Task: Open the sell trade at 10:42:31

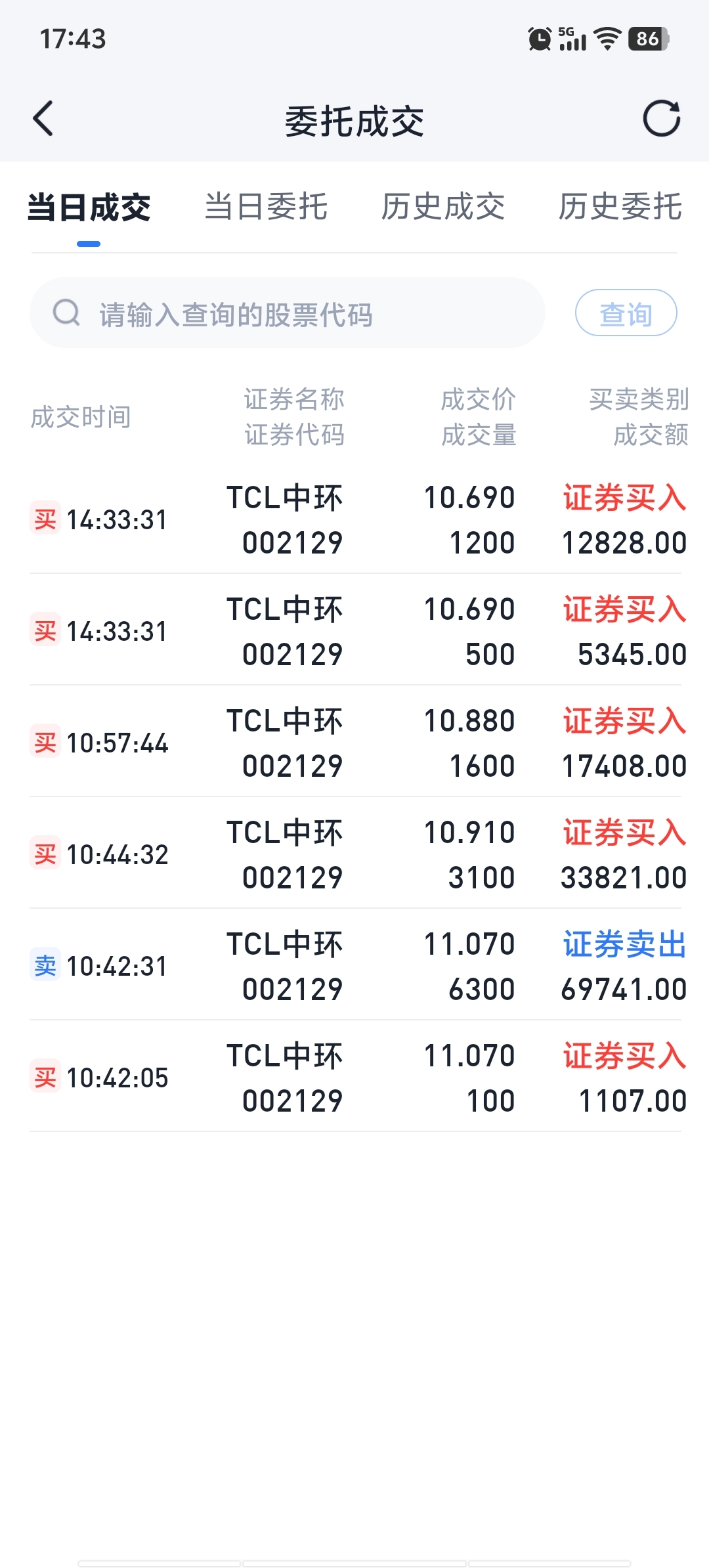Action: pyautogui.click(x=354, y=966)
